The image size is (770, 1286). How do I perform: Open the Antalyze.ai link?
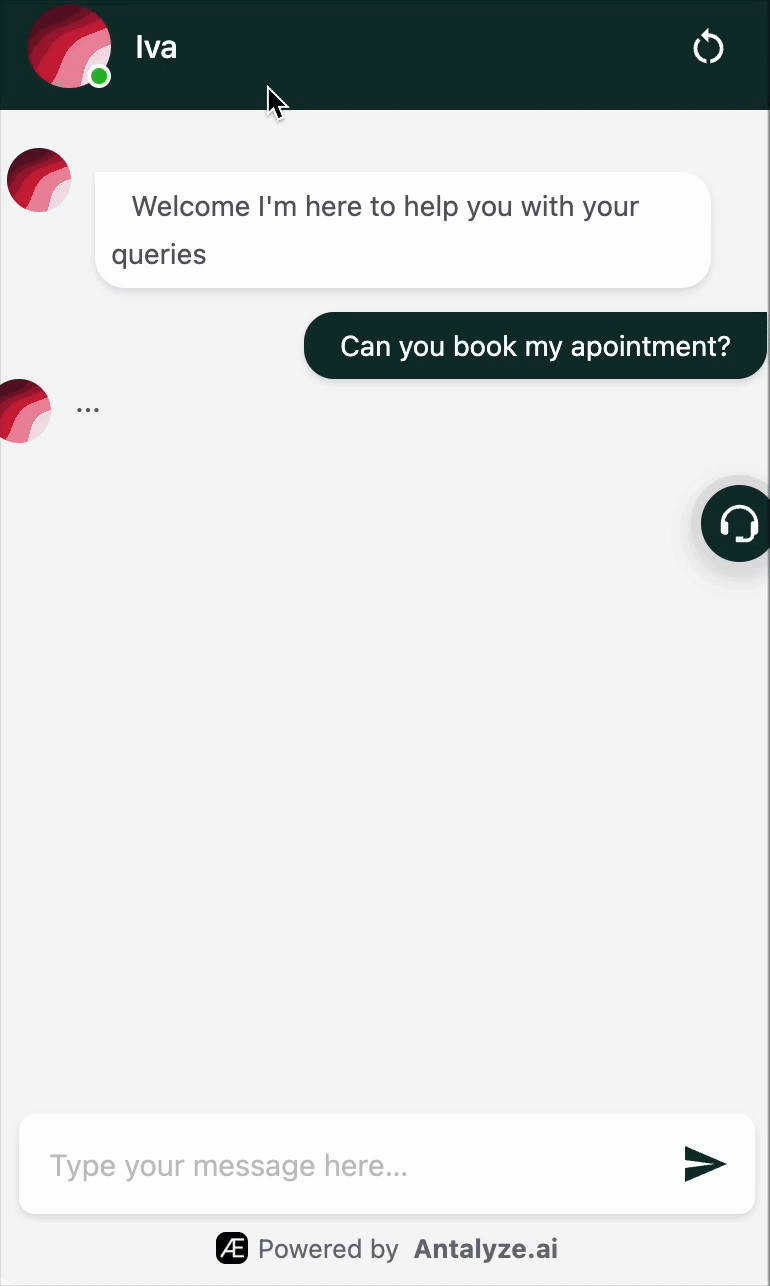[x=486, y=1249]
